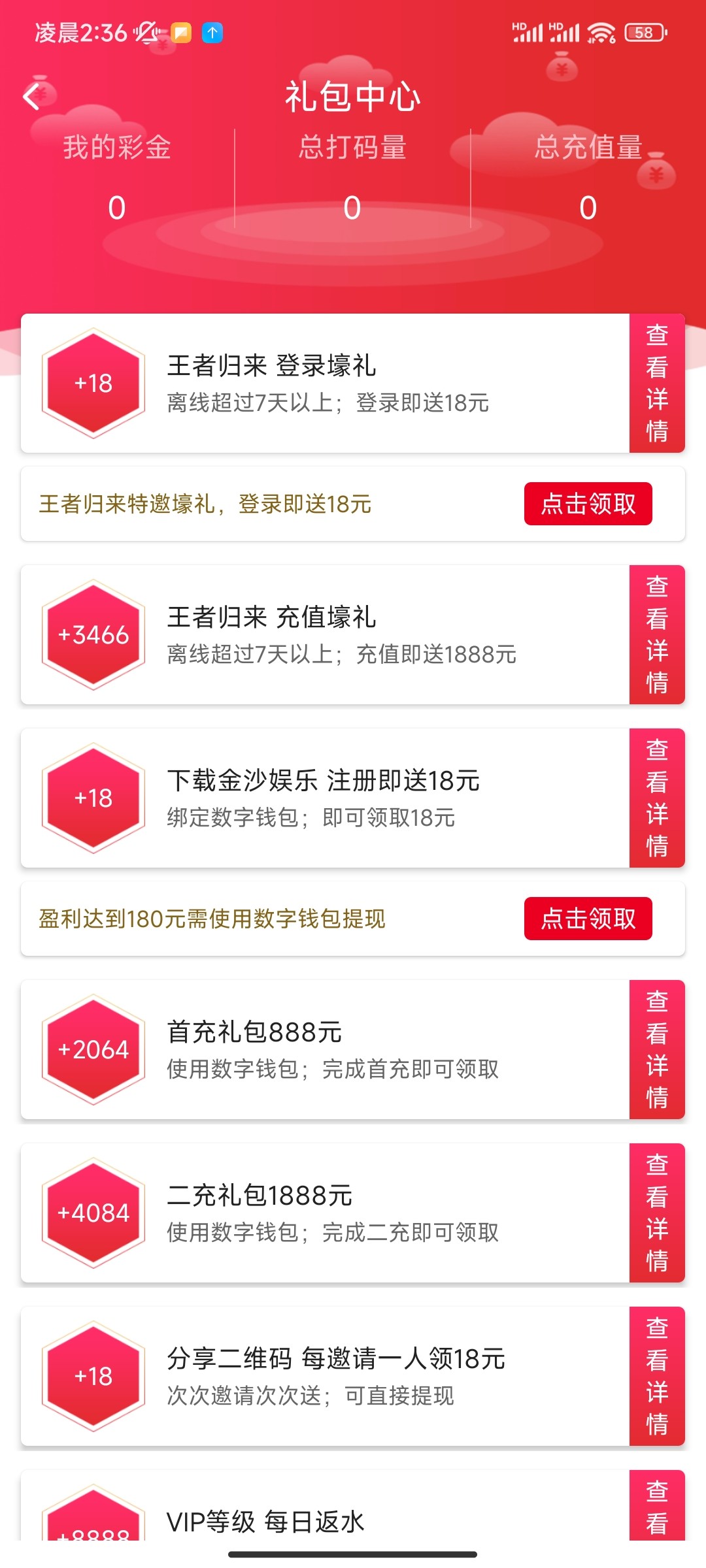Image resolution: width=706 pixels, height=1568 pixels.
Task: View details of 下载金沙娱乐 注册即送18元
Action: (656, 798)
